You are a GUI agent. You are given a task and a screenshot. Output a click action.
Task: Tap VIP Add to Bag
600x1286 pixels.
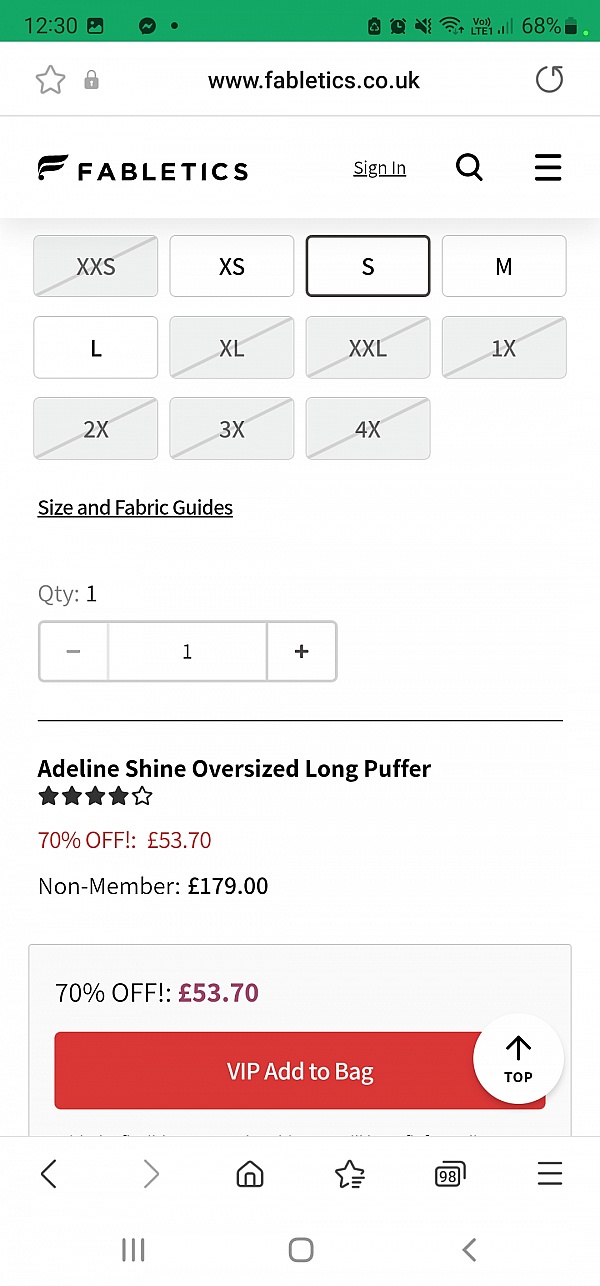[300, 1071]
